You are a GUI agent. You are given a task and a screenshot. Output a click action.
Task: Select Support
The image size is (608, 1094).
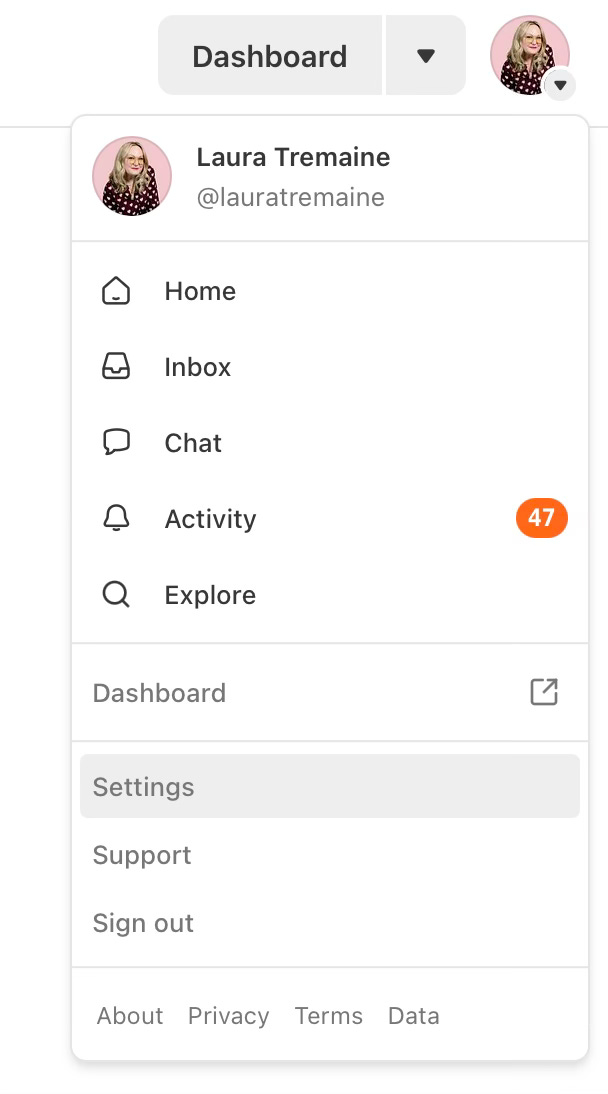(x=142, y=856)
